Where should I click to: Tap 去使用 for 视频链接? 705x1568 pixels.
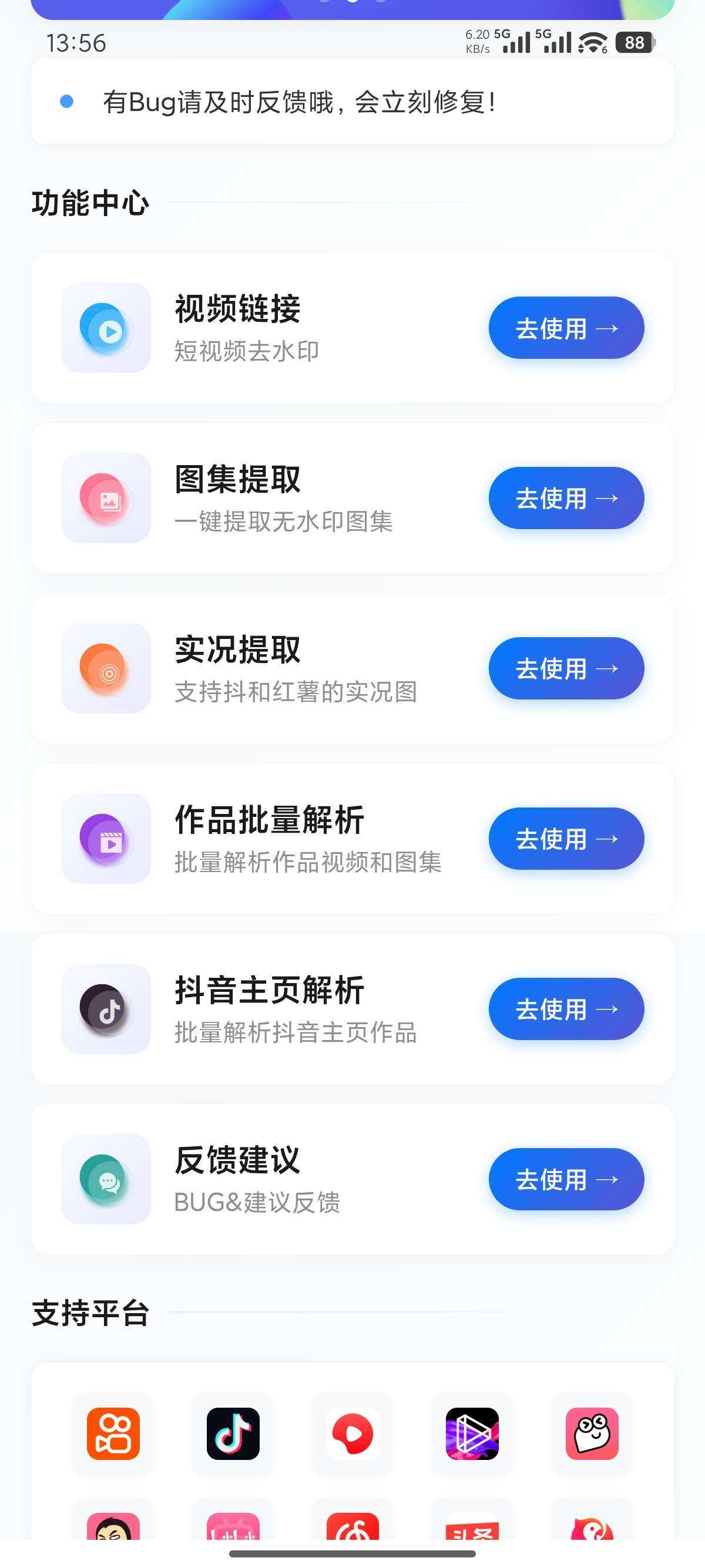566,328
